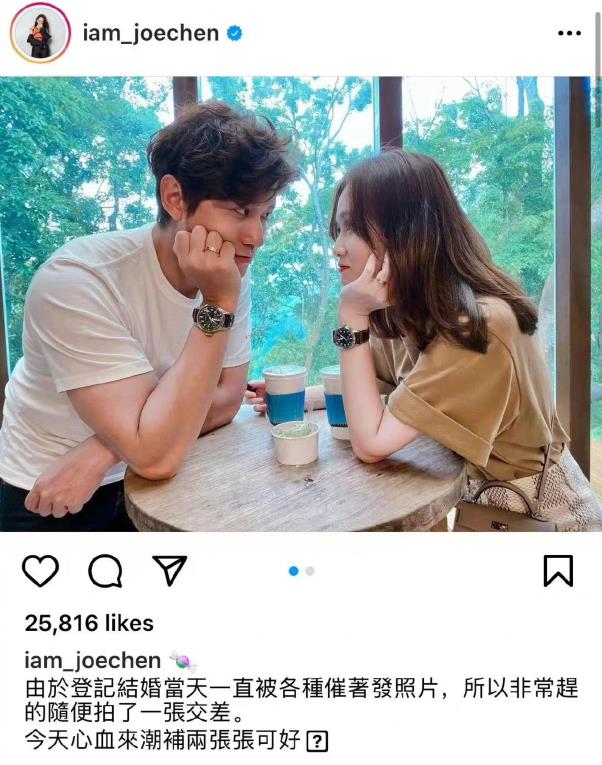602x765 pixels.
Task: Open iam_joechen profile picture story
Action: click(39, 33)
